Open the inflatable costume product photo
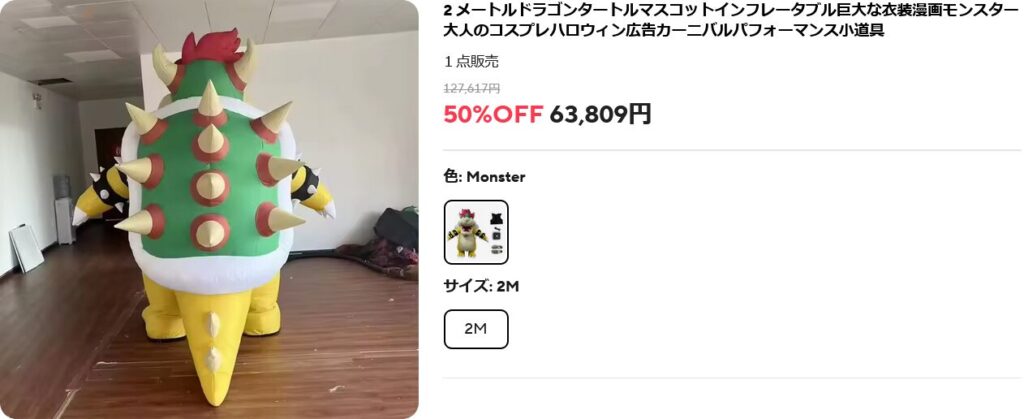 [209, 209]
